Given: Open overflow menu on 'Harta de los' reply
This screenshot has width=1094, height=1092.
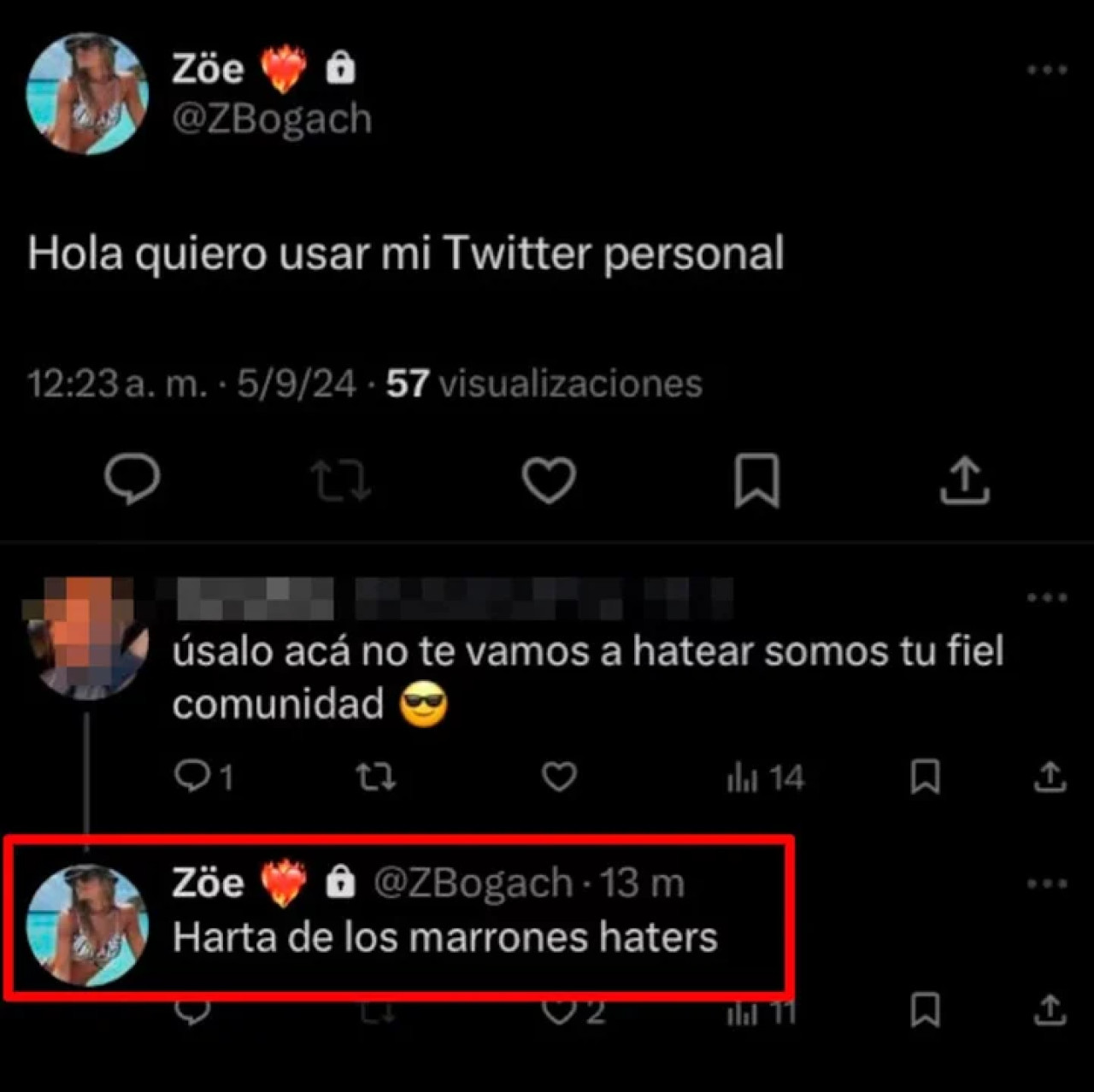Looking at the screenshot, I should click(1047, 884).
